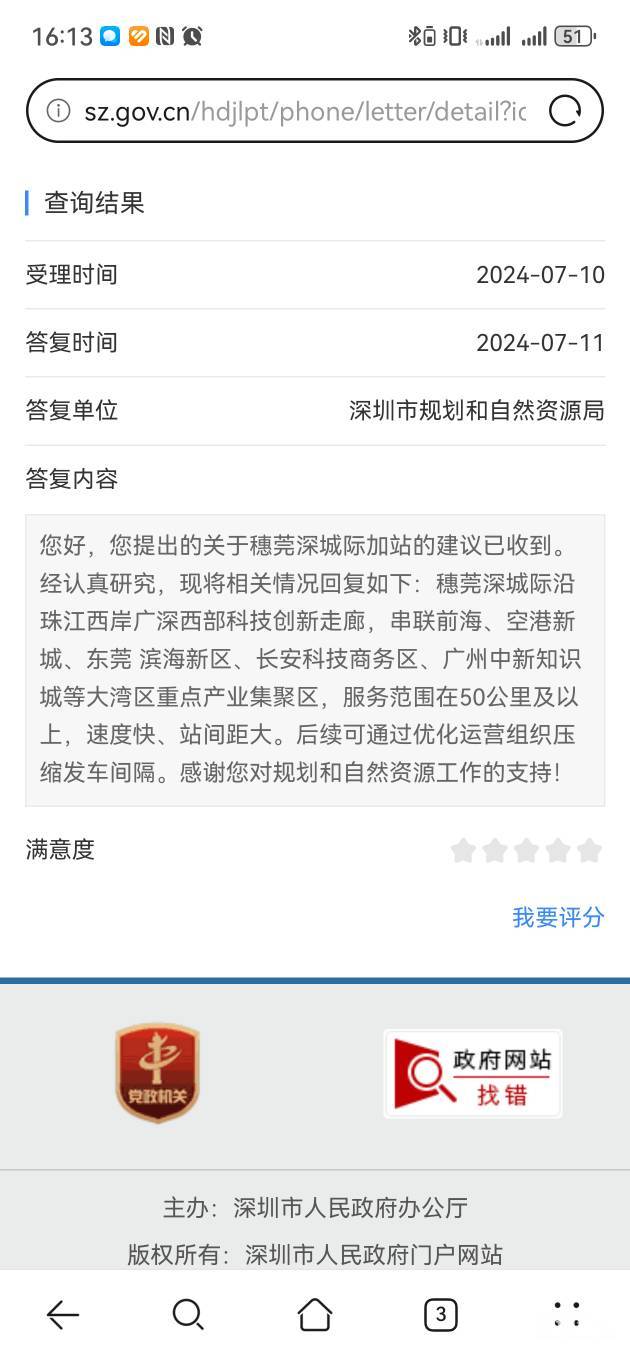This screenshot has width=630, height=1360.
Task: Open the tab switcher showing 3 tabs
Action: 441,1314
